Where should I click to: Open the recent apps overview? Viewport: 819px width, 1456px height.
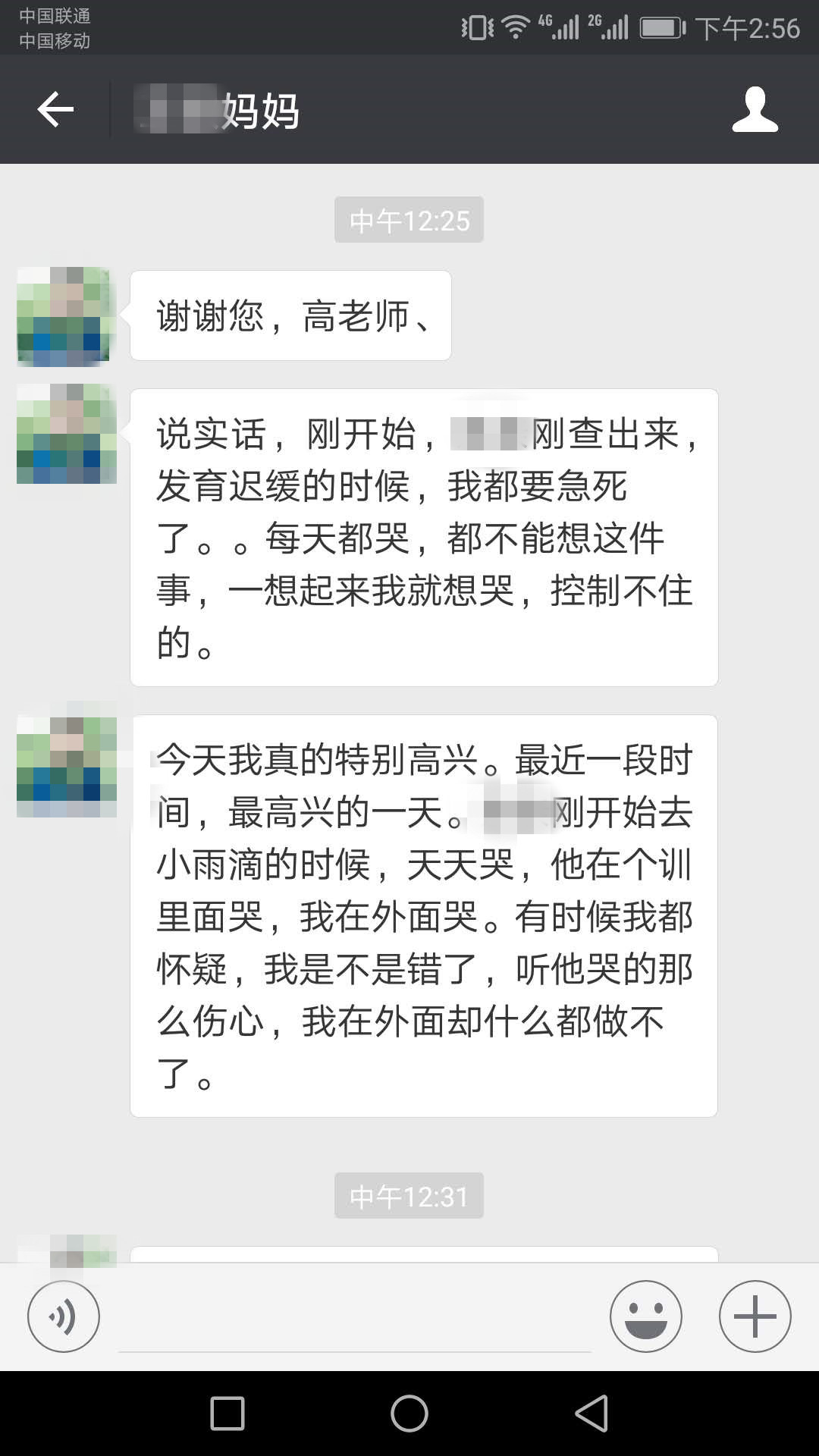(227, 1414)
